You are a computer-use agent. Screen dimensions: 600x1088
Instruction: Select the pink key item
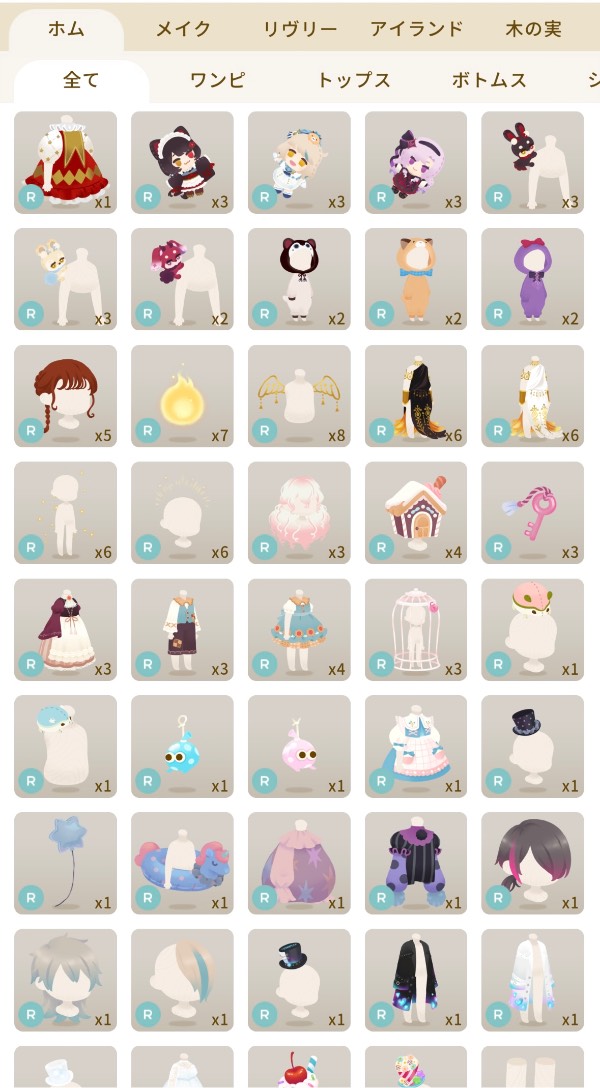(532, 513)
